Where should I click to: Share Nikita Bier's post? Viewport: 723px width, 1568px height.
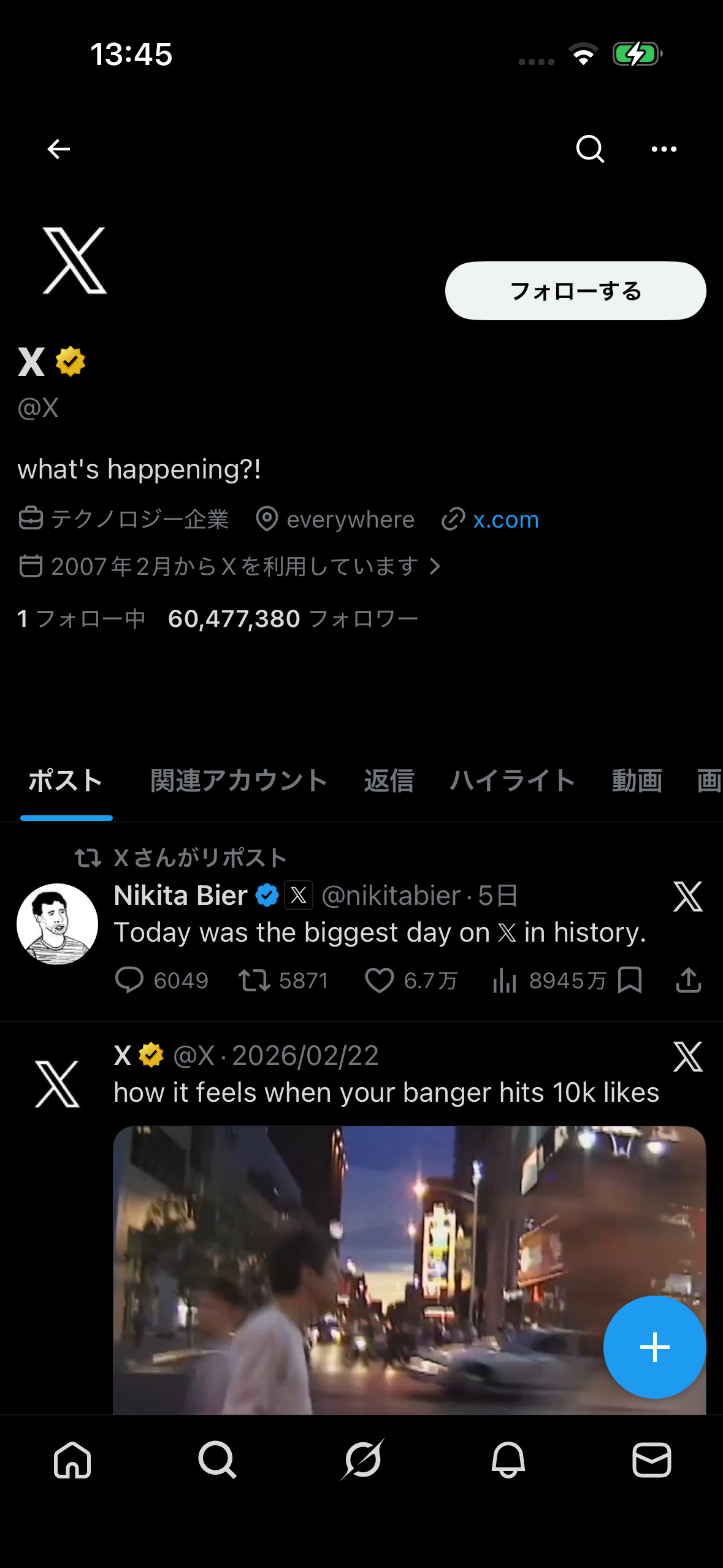[688, 980]
